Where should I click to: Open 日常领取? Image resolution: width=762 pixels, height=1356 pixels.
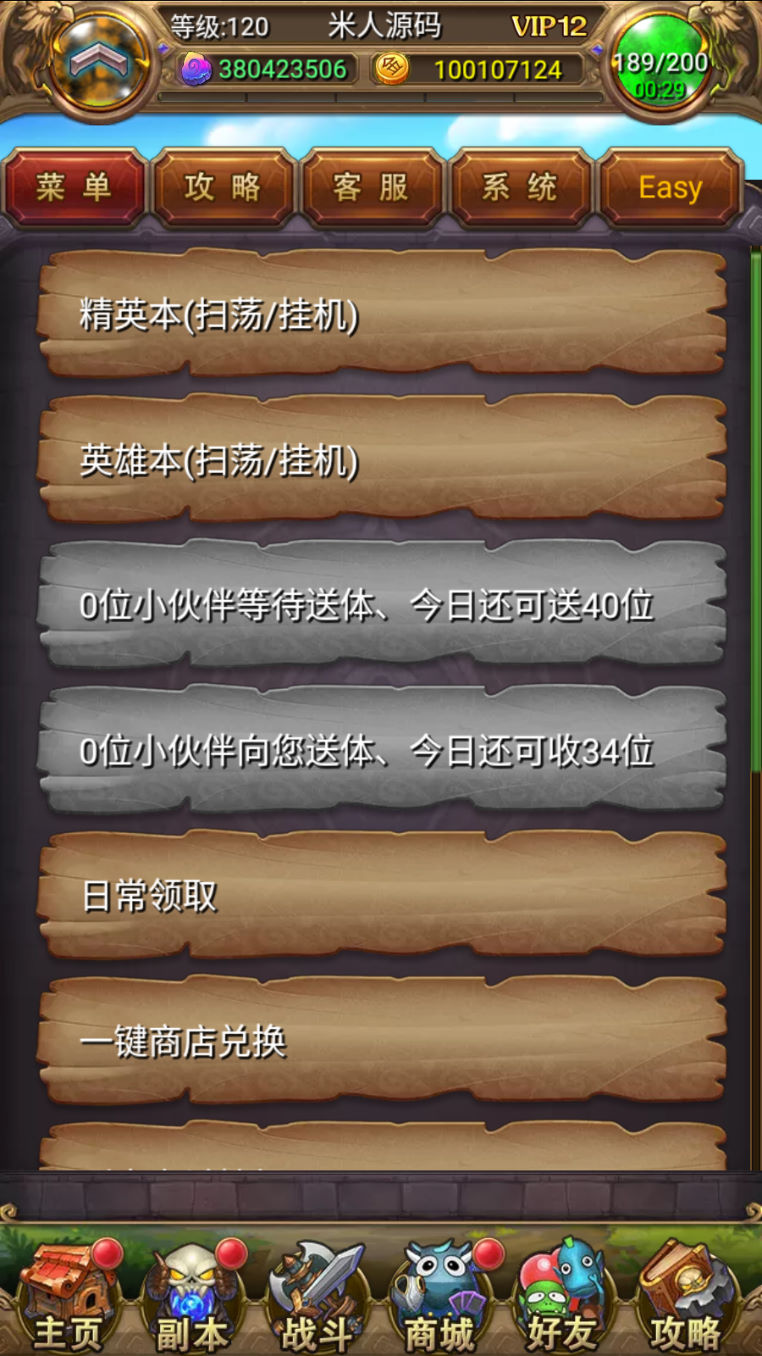382,894
